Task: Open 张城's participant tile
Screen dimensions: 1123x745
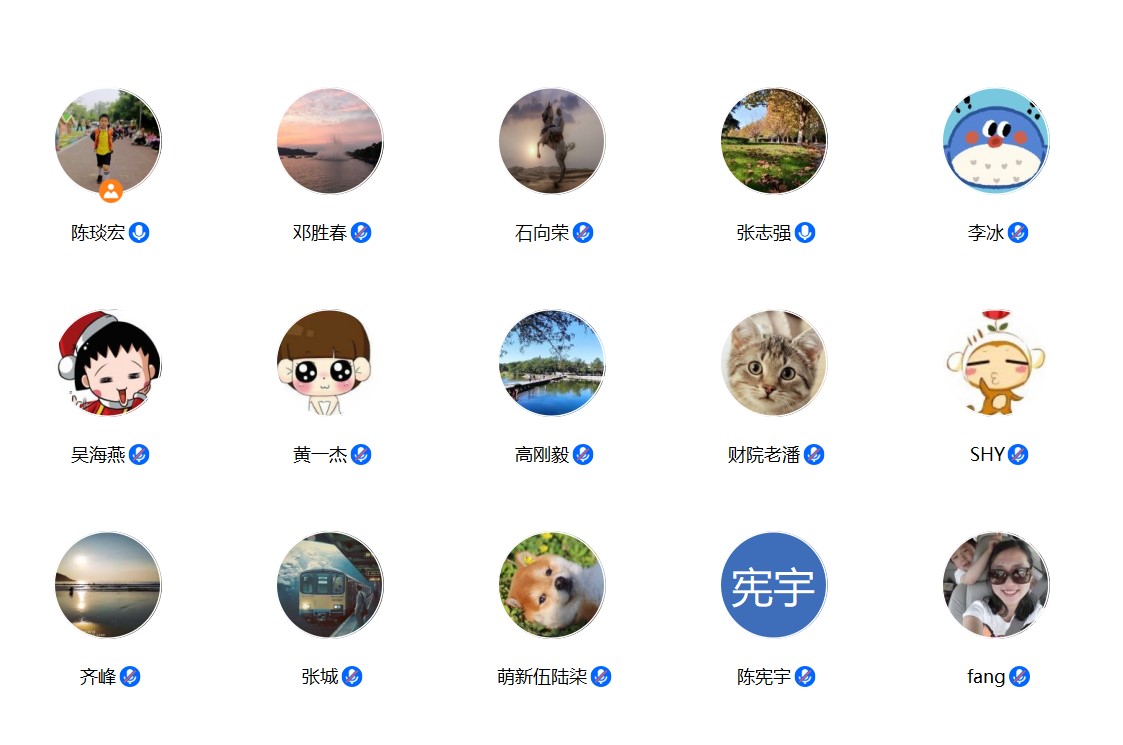Action: [x=330, y=585]
